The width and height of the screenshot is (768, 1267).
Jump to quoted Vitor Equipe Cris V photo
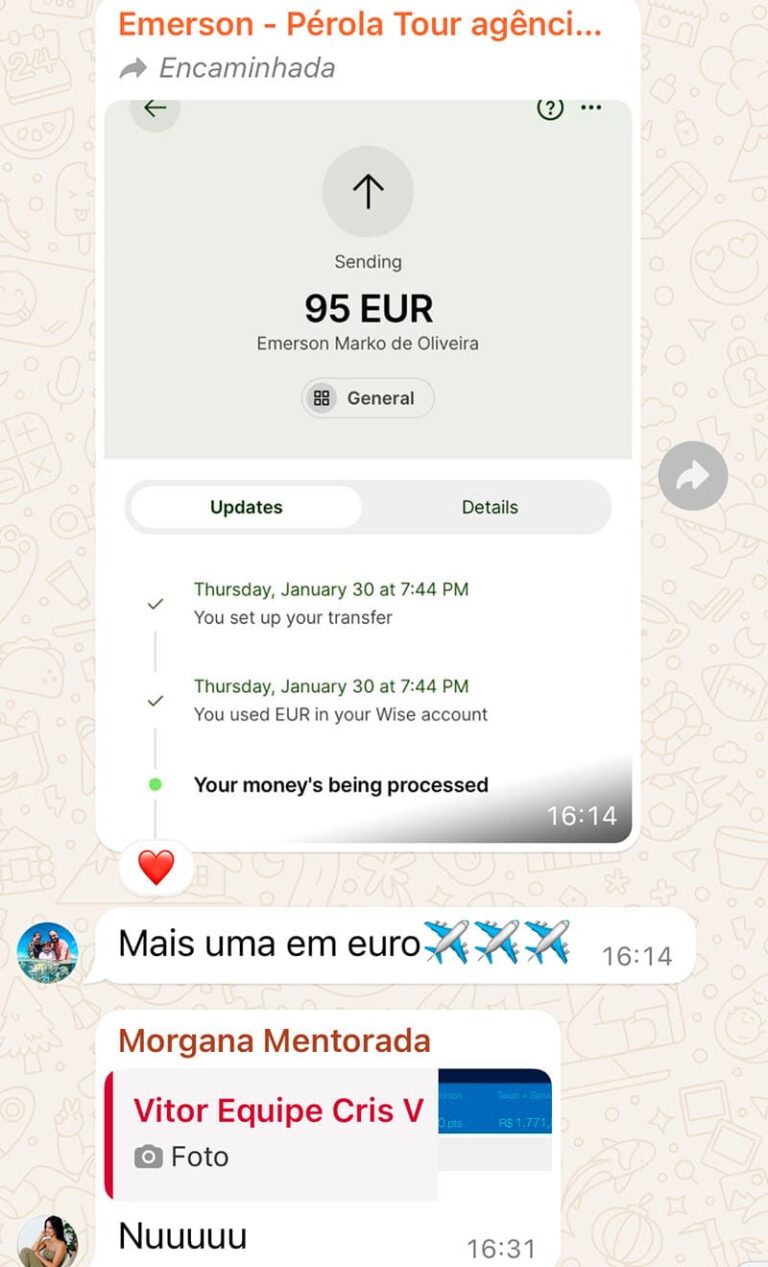(330, 1133)
